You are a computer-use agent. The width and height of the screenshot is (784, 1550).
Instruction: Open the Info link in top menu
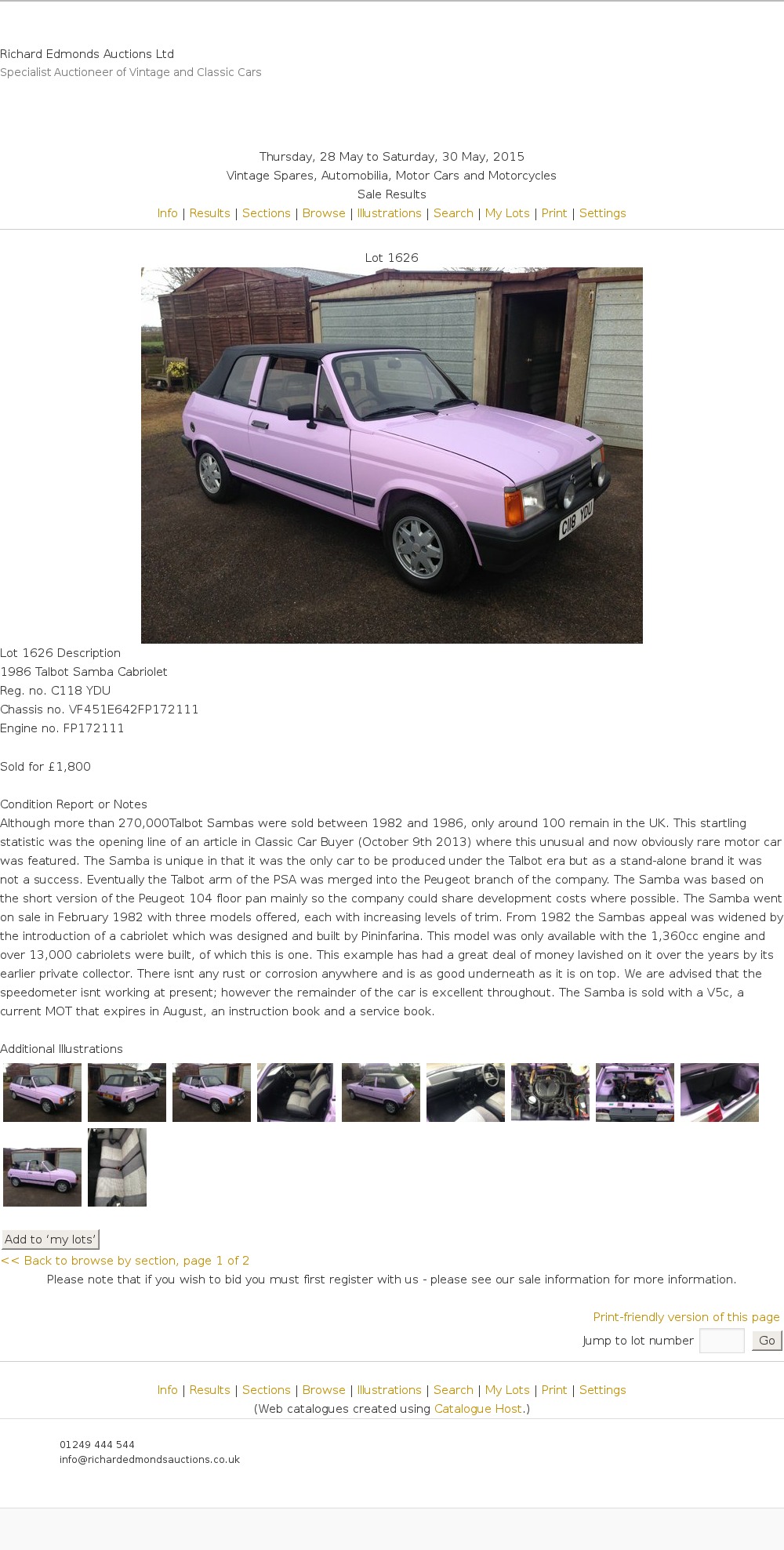click(167, 213)
